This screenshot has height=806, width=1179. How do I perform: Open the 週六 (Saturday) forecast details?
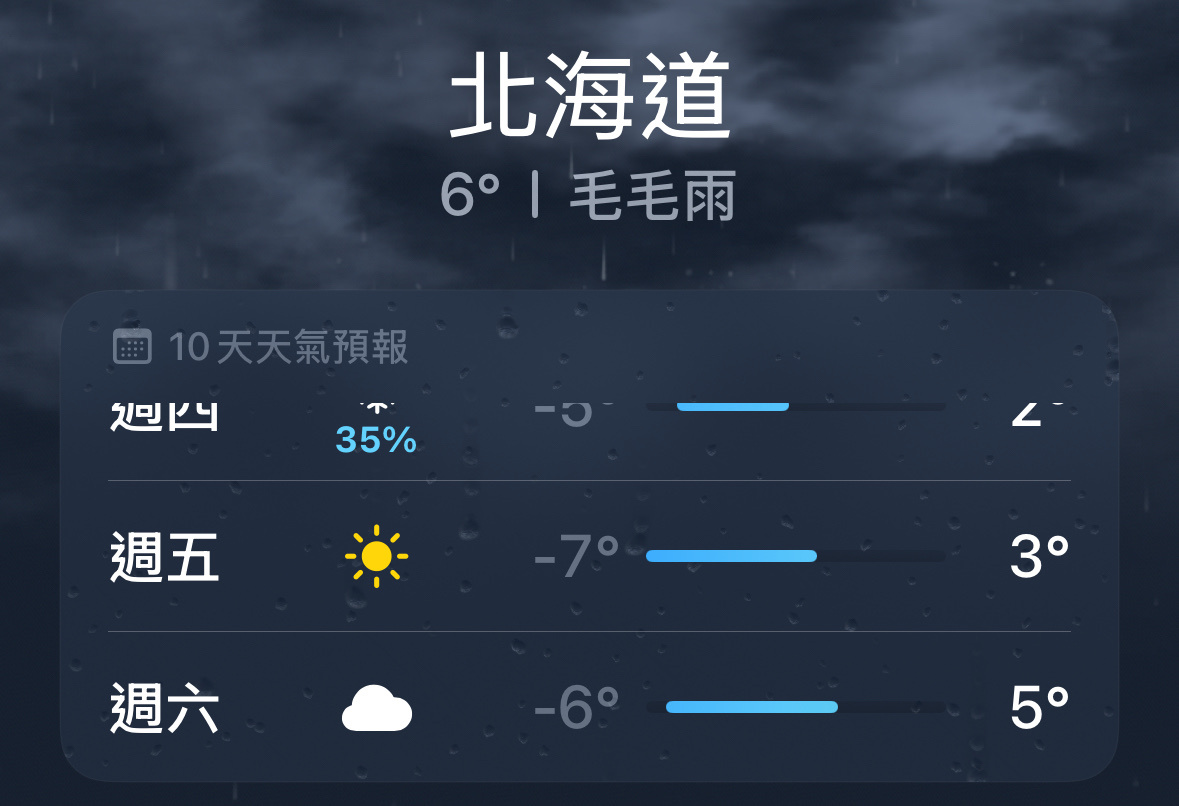click(588, 708)
